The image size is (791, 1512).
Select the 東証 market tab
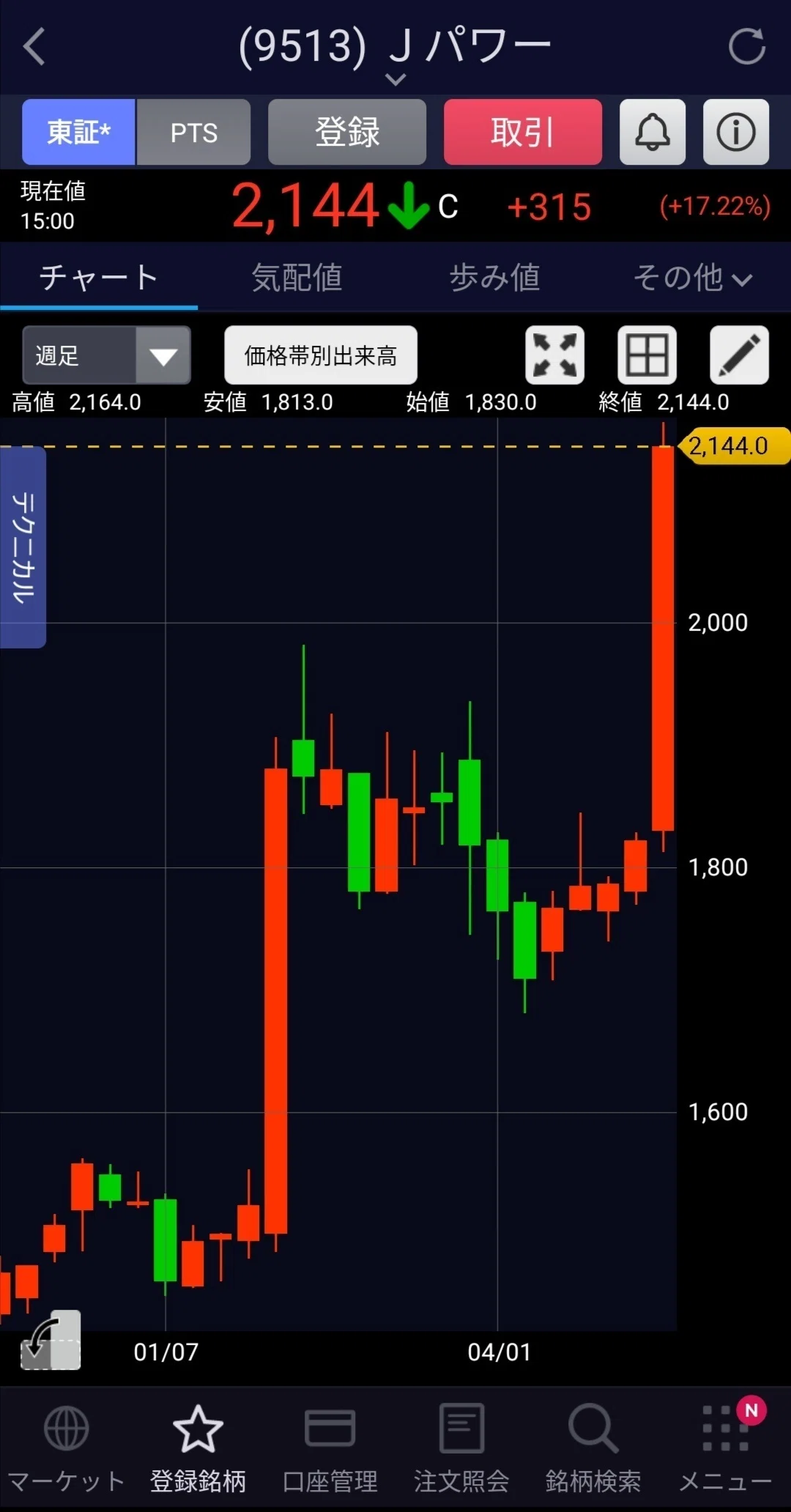78,132
